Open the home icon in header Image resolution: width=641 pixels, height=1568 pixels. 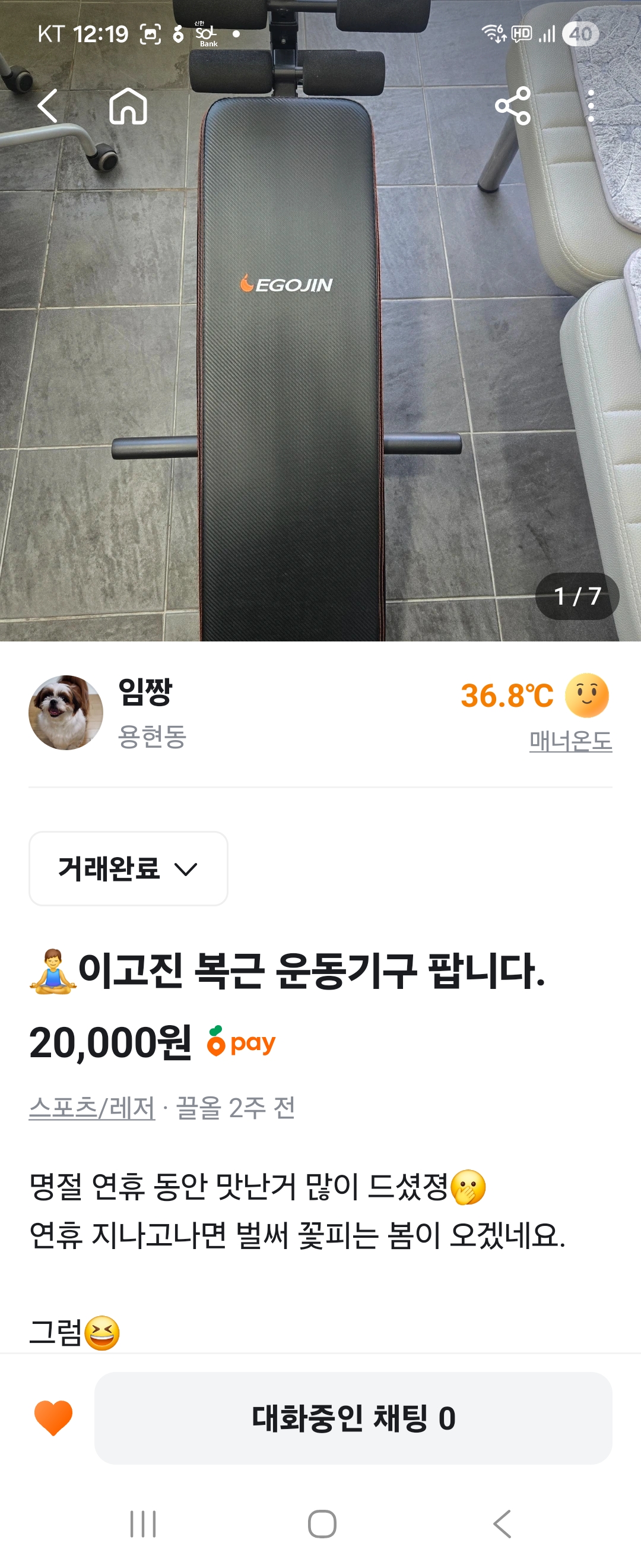click(128, 106)
